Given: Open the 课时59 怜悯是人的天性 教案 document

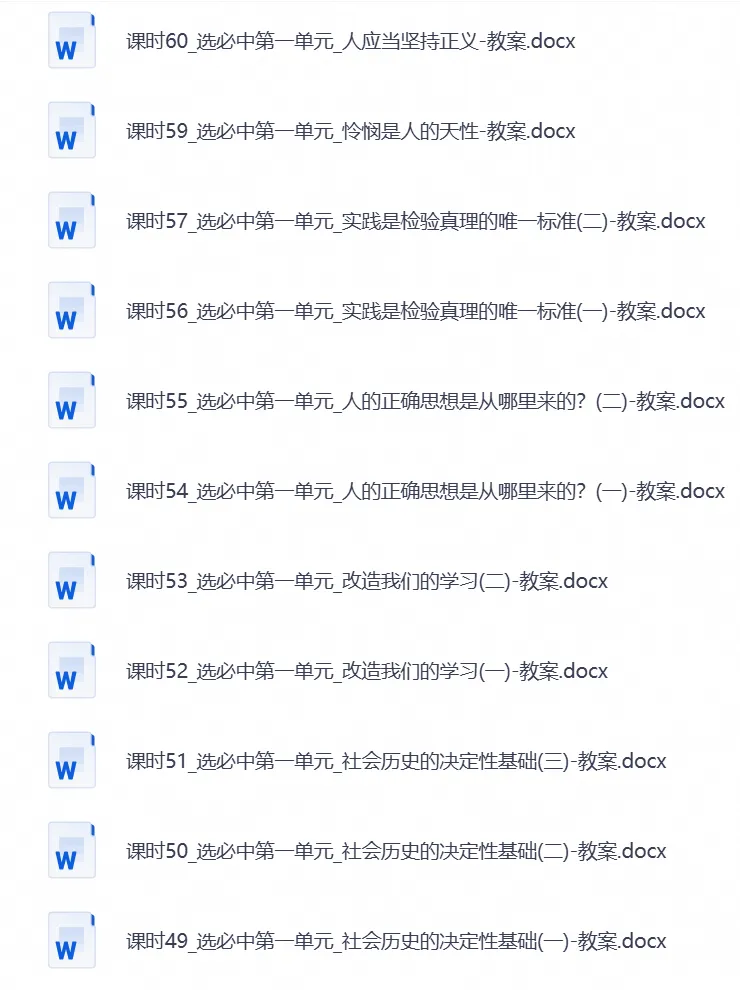Looking at the screenshot, I should coord(350,131).
